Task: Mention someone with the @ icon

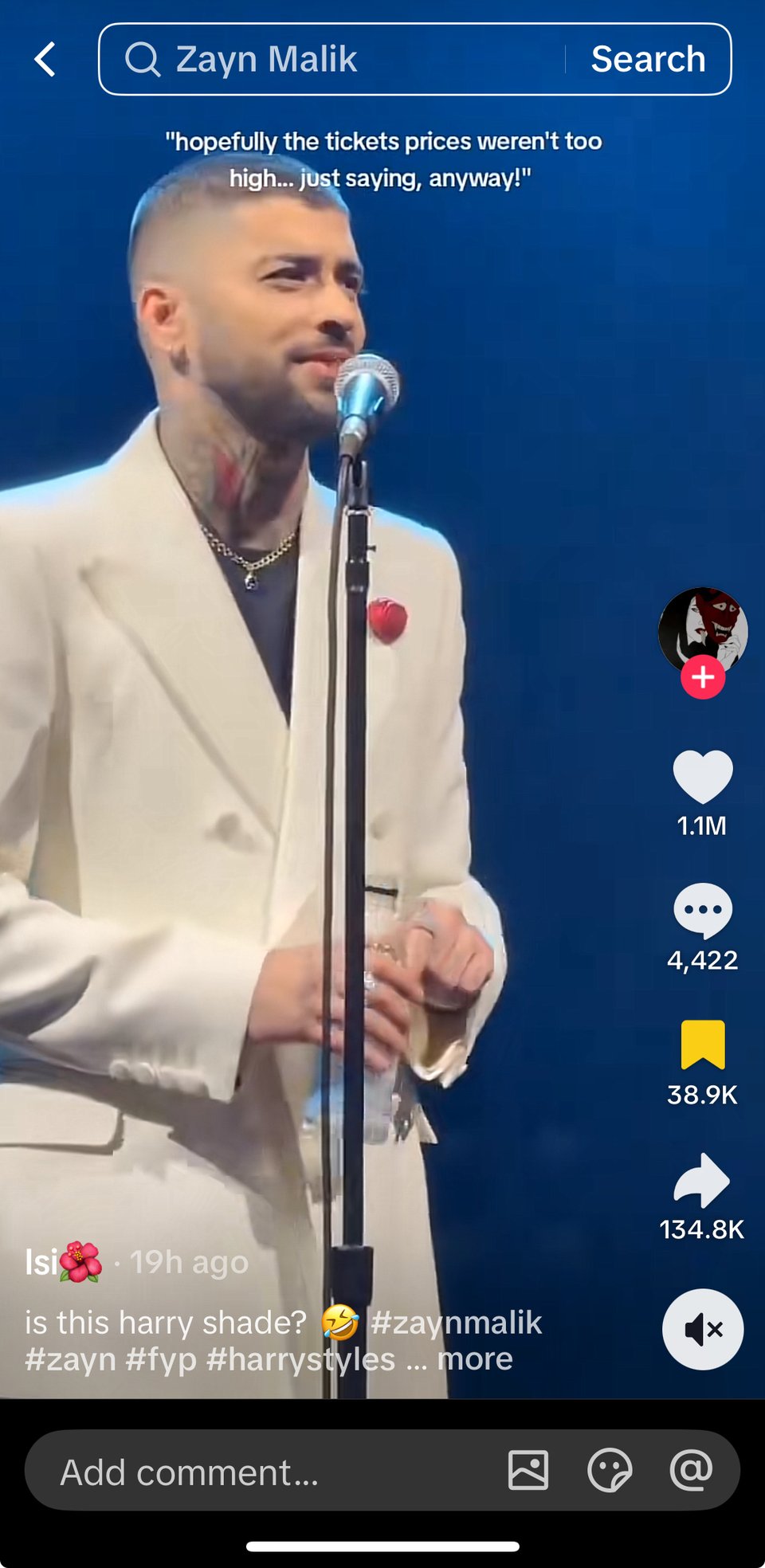Action: pyautogui.click(x=691, y=1470)
